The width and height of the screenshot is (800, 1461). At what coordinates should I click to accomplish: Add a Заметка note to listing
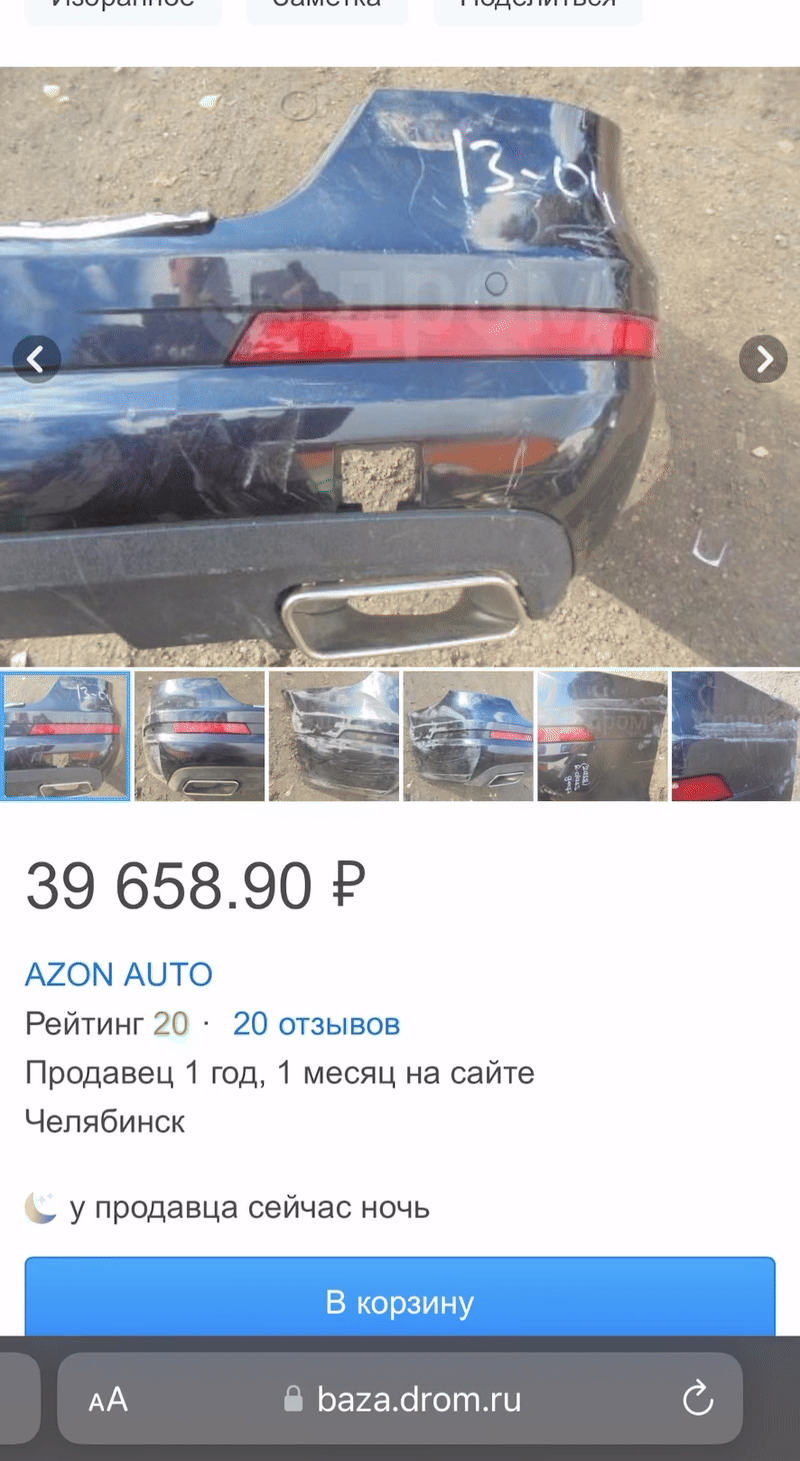(x=326, y=8)
